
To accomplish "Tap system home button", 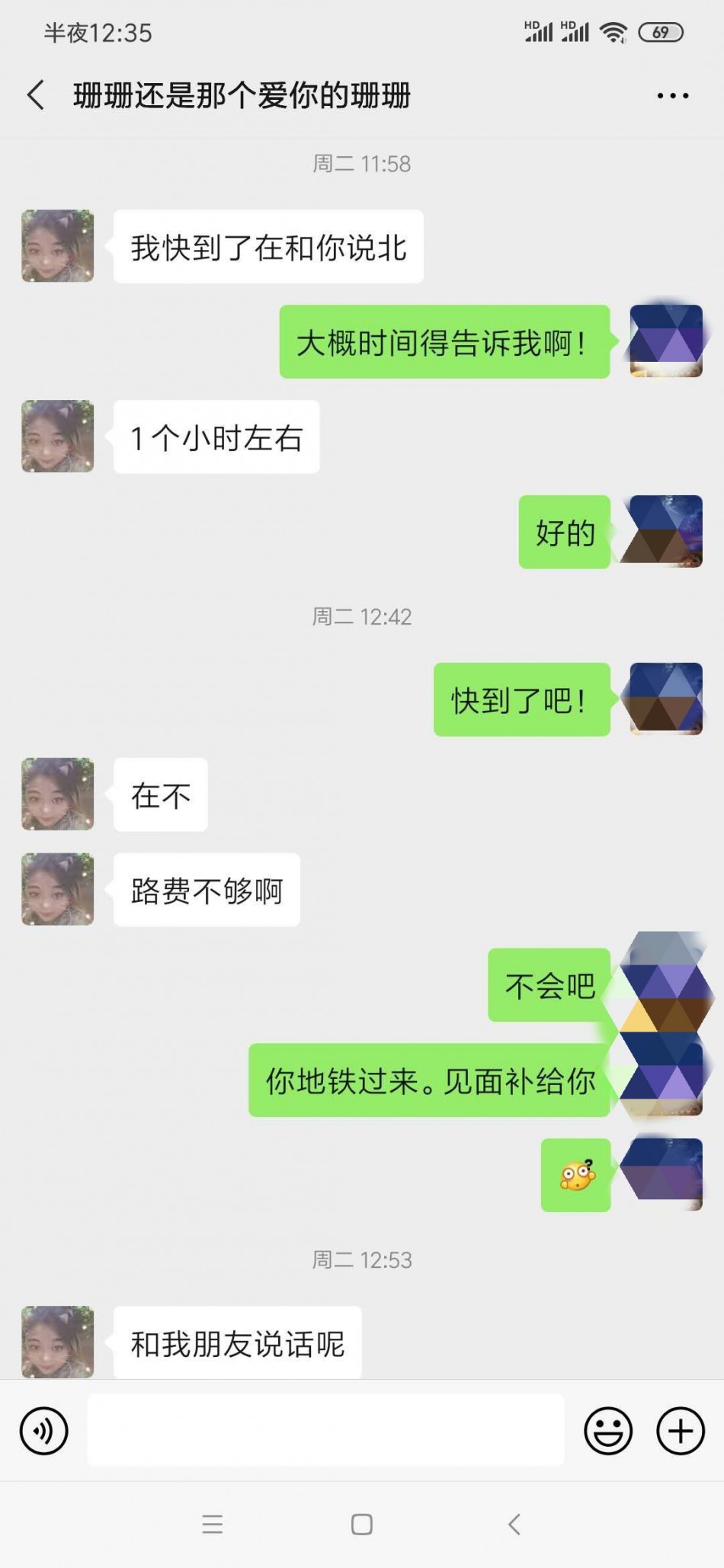I will click(362, 1524).
